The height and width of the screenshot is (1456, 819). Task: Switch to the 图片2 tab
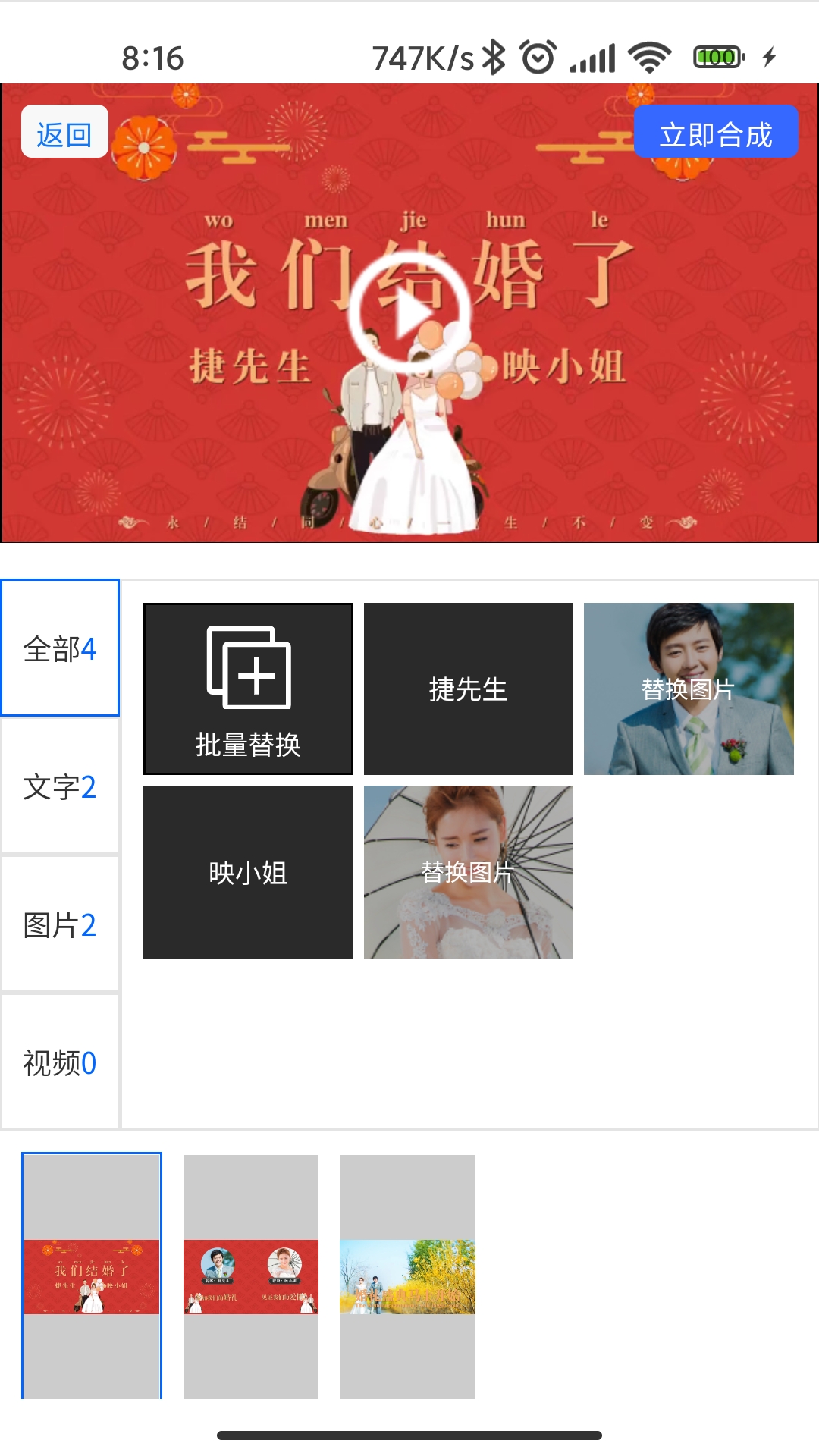pos(61,923)
